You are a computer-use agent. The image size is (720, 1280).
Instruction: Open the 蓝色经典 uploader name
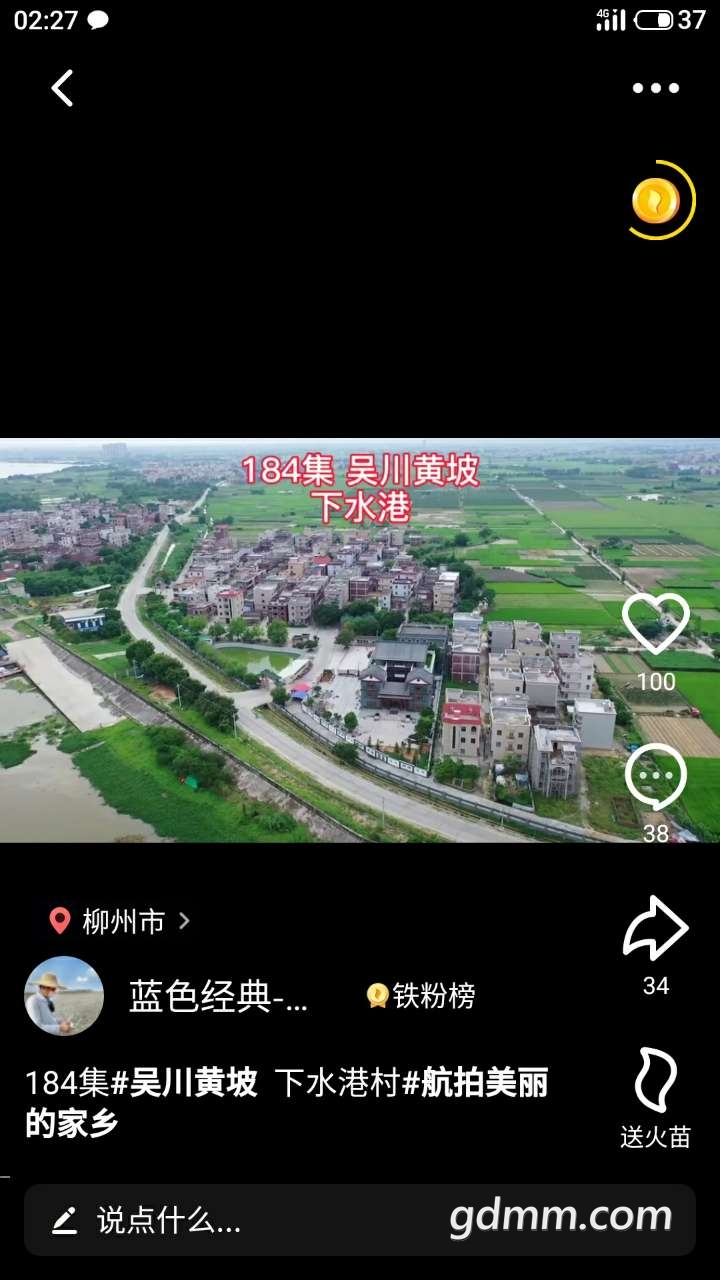218,996
